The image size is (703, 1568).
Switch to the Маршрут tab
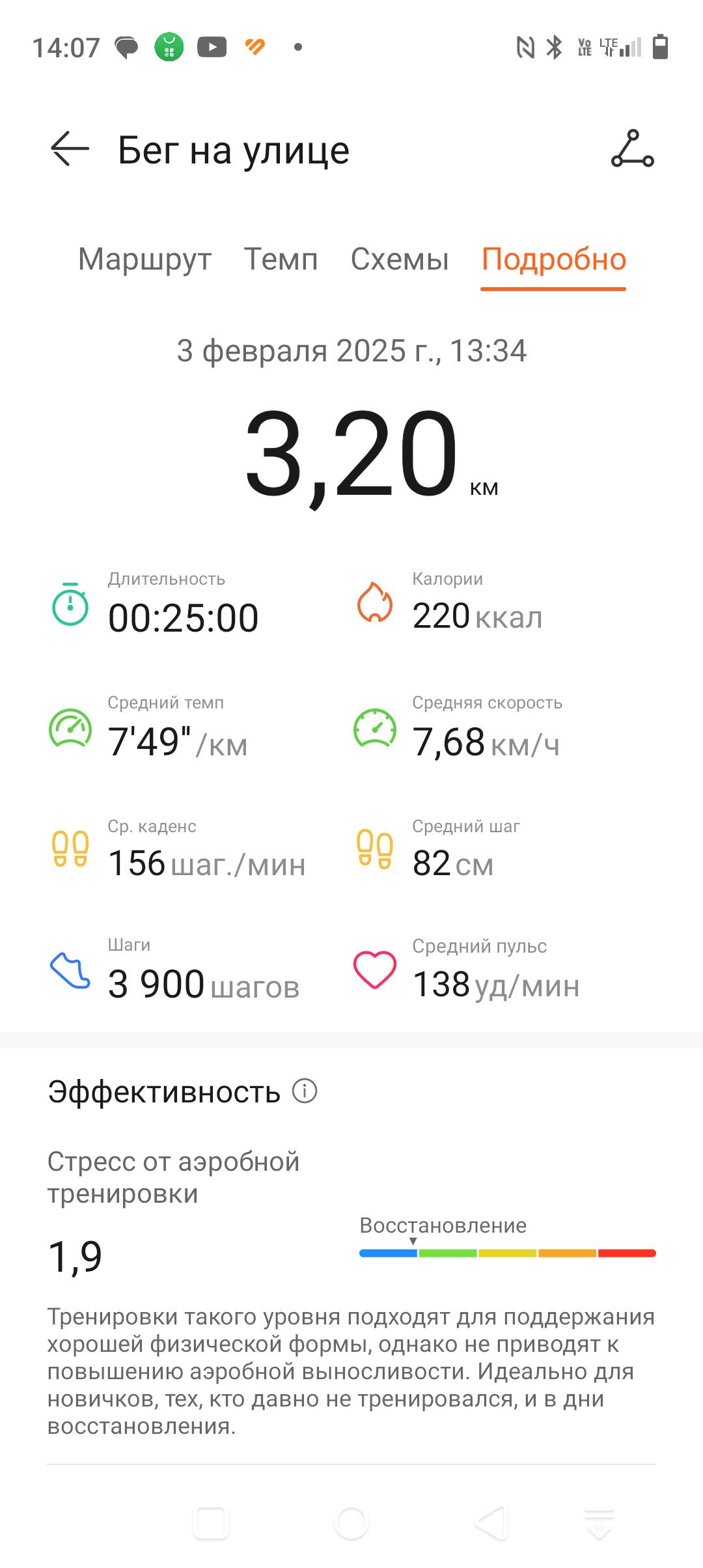pos(145,259)
